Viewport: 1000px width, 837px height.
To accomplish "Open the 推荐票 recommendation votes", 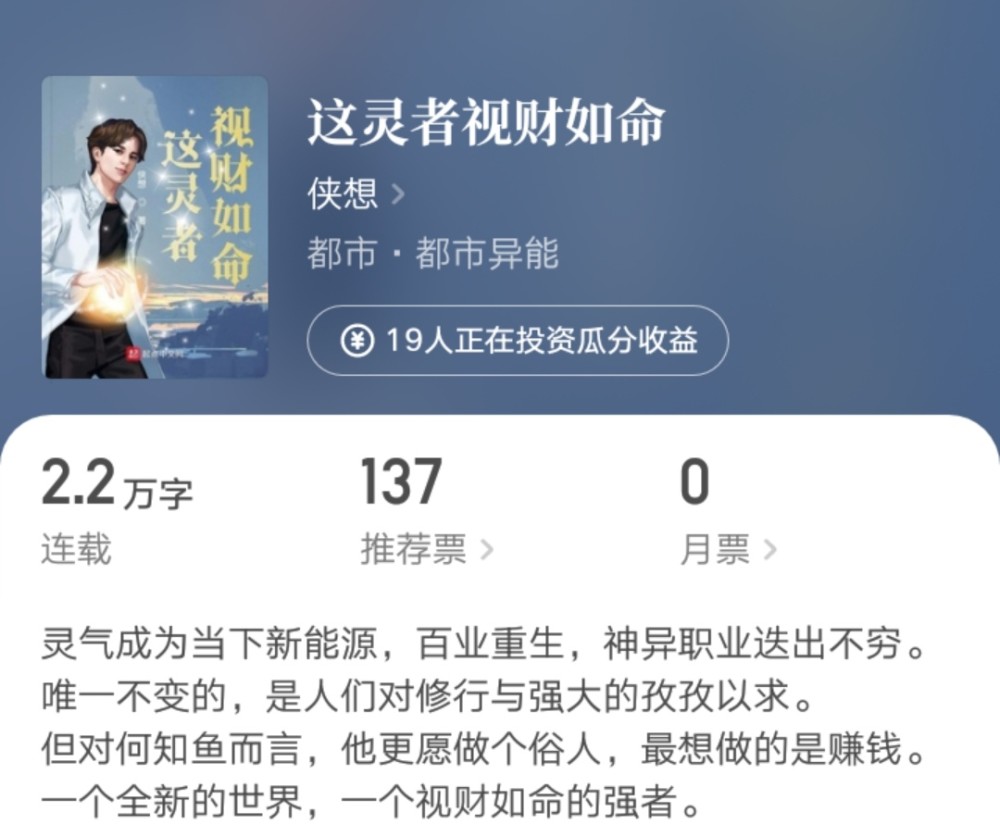I will pos(426,549).
